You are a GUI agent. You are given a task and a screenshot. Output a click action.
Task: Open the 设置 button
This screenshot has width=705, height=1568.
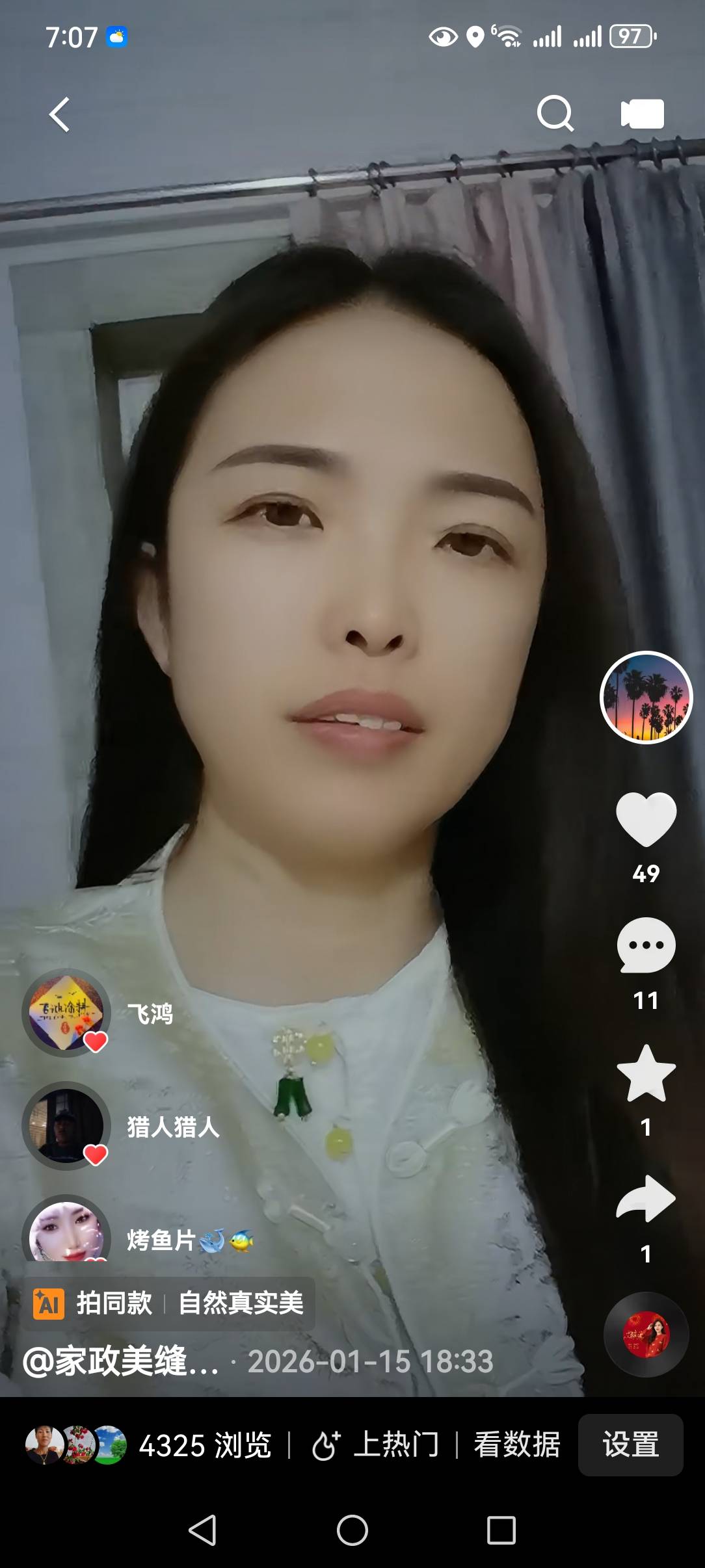(x=630, y=1445)
